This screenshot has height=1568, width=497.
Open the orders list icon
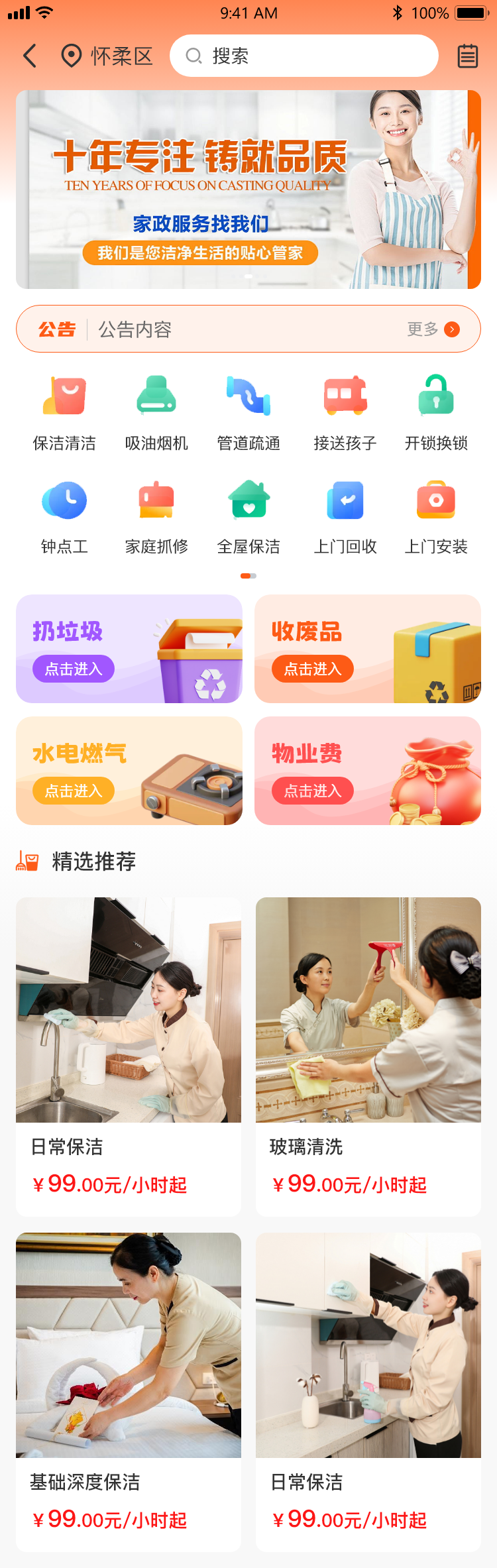pos(467,56)
